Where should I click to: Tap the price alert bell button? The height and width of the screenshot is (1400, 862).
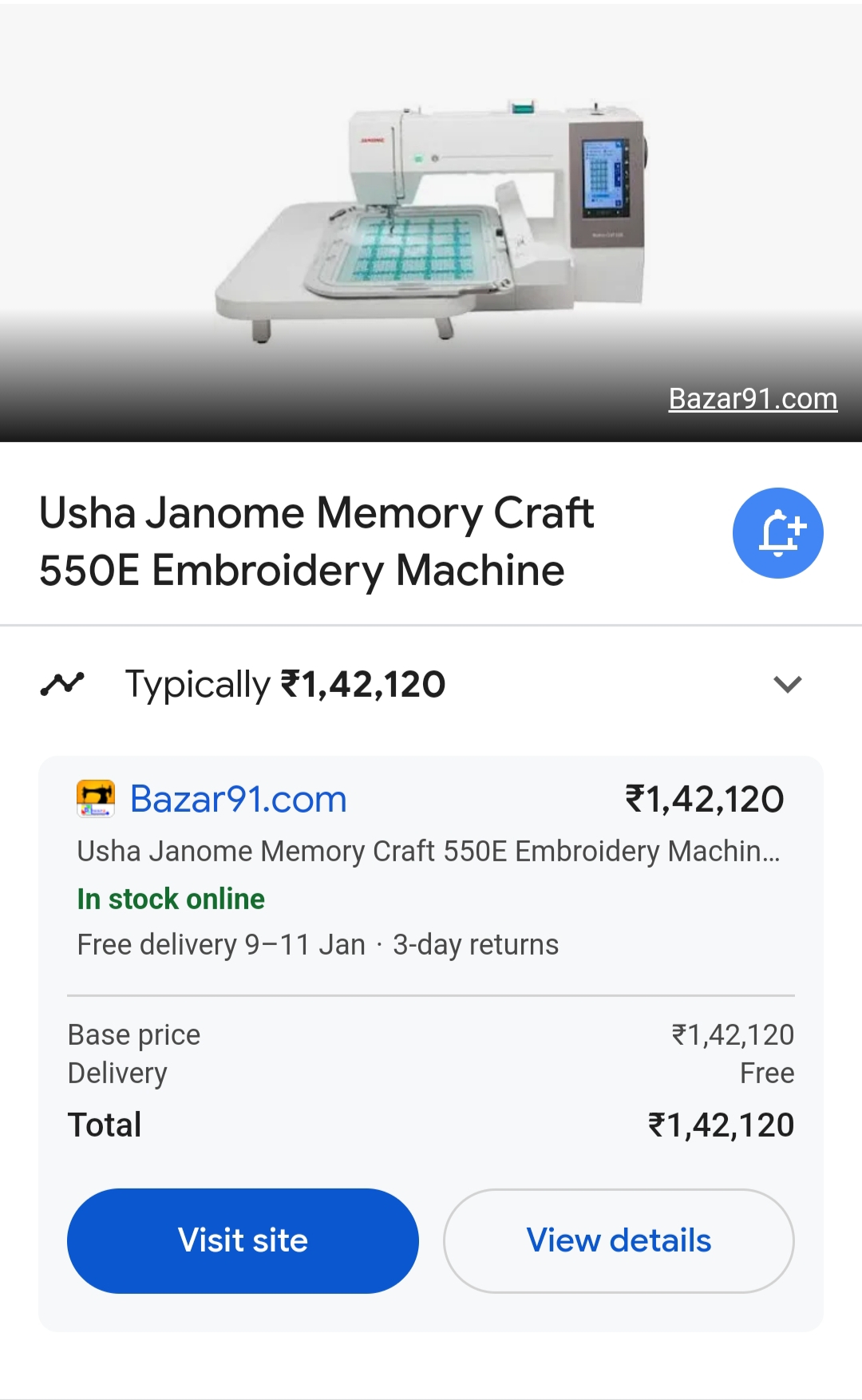click(x=777, y=533)
